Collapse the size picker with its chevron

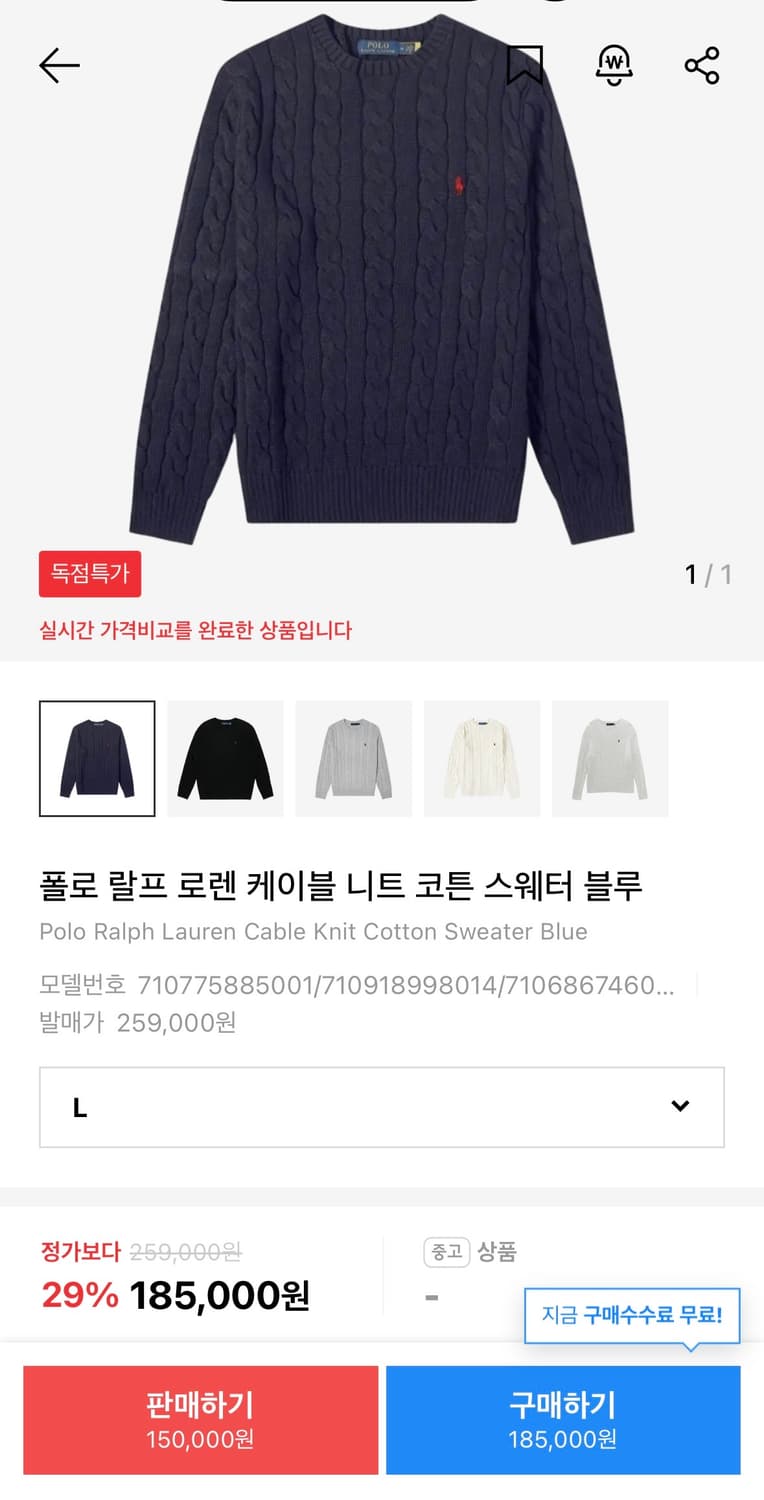[681, 1106]
